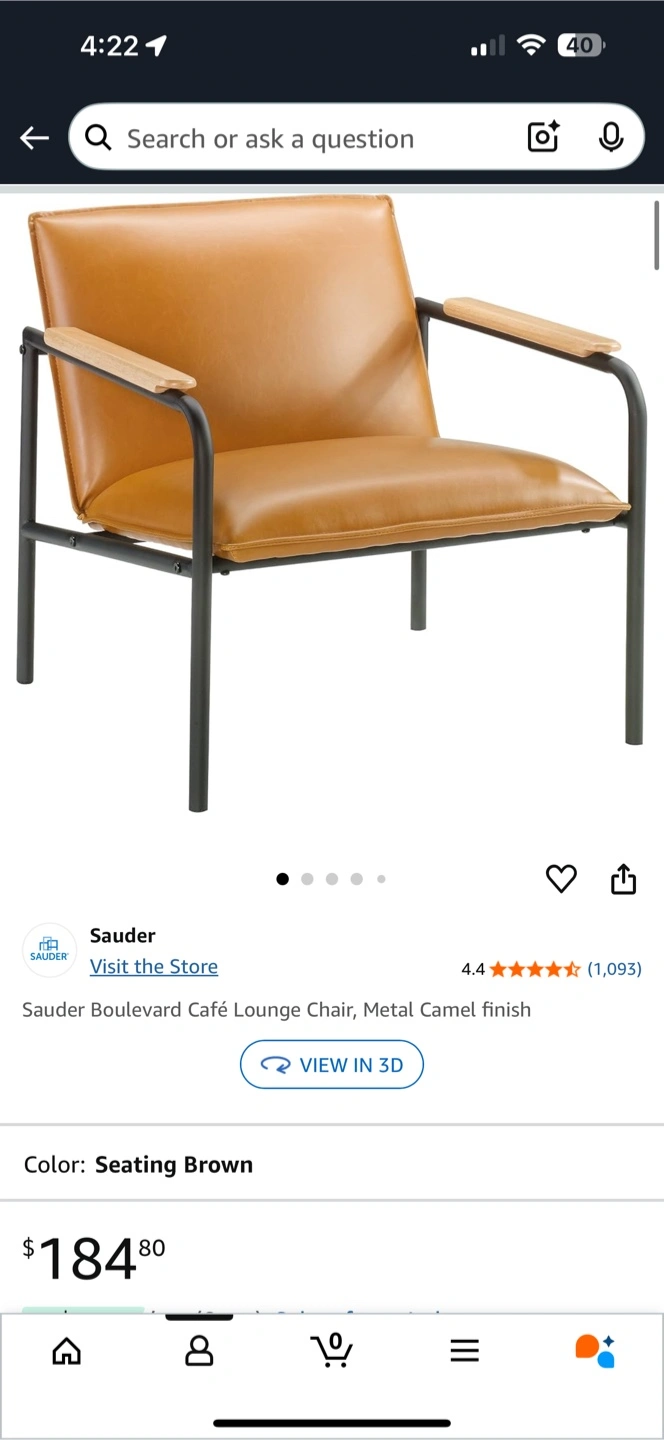Visit the Sauder store

153,966
